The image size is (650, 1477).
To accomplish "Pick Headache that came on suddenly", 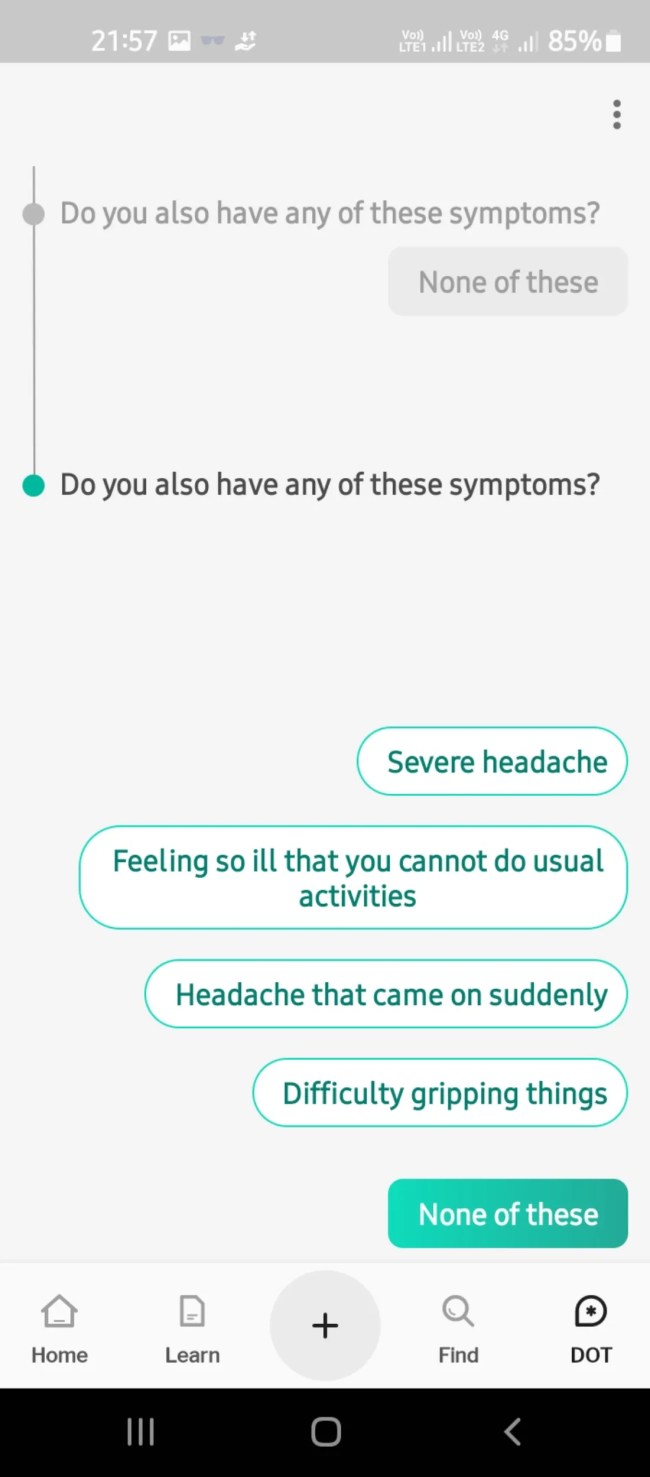I will (386, 994).
